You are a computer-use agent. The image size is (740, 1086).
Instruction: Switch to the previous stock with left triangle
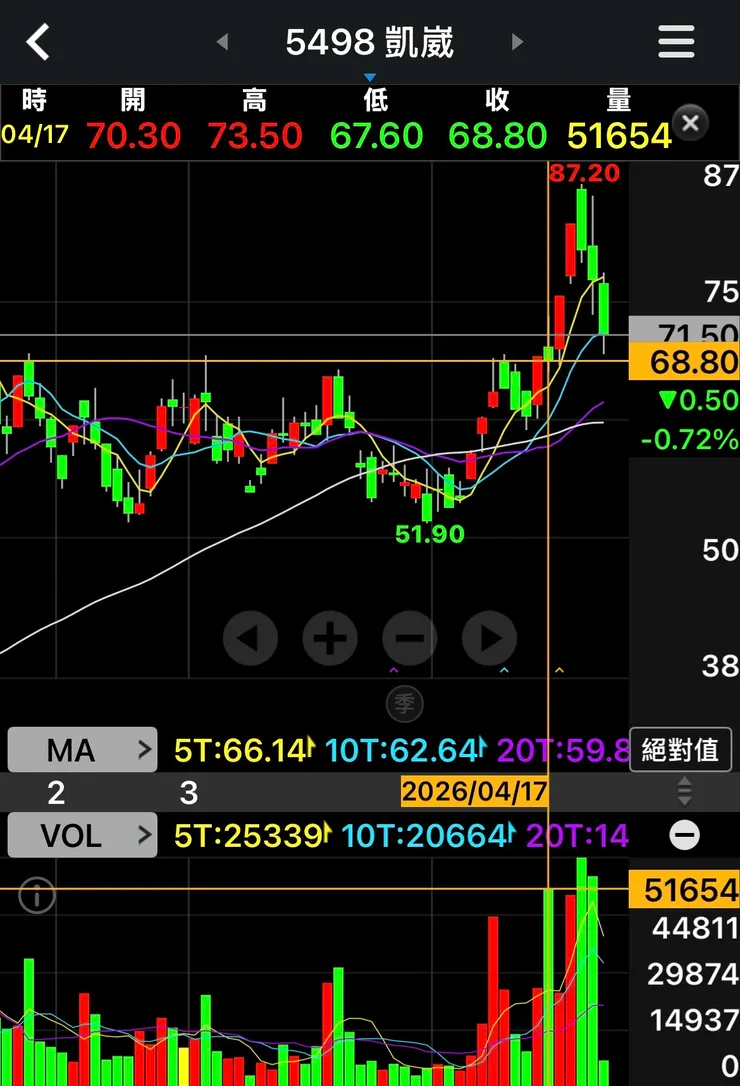(222, 42)
